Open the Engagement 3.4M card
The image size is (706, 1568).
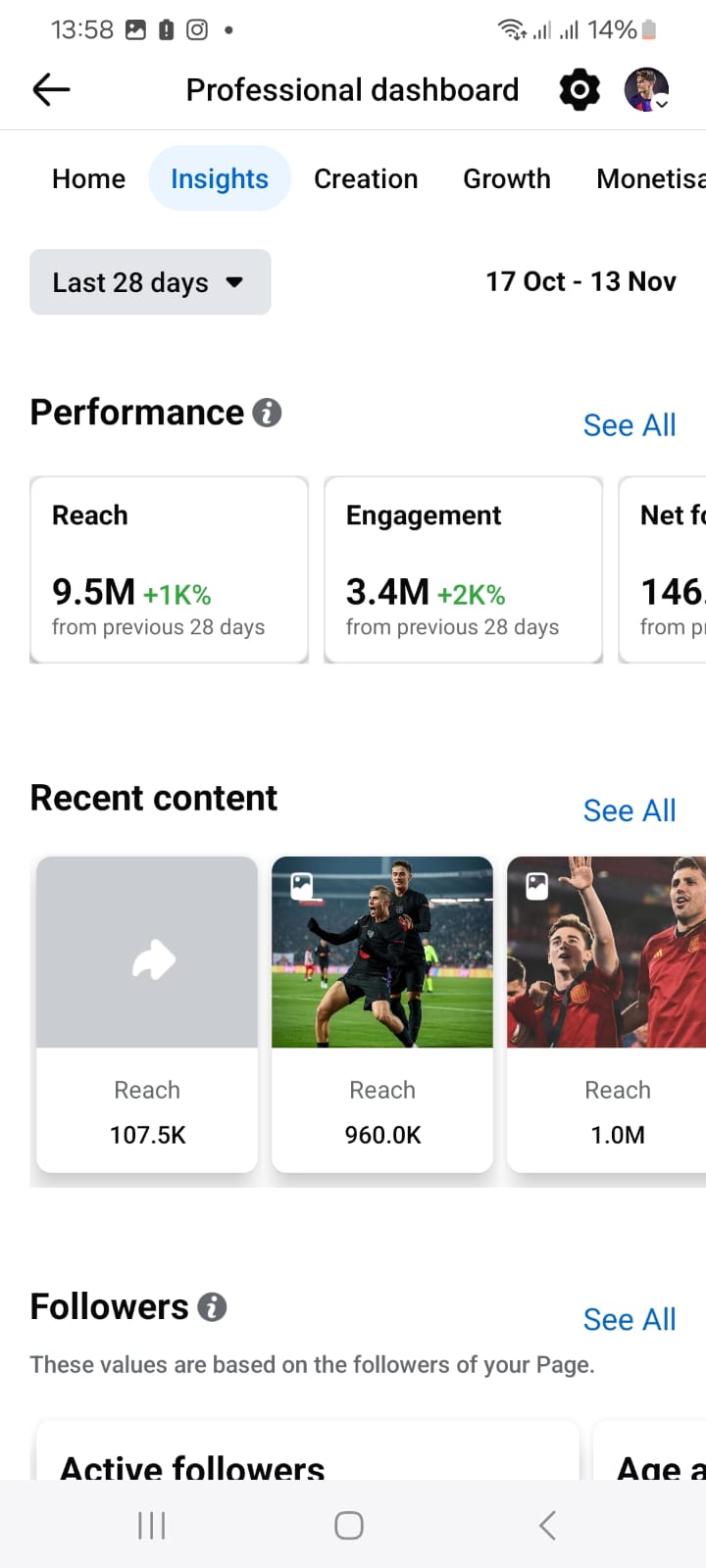464,569
